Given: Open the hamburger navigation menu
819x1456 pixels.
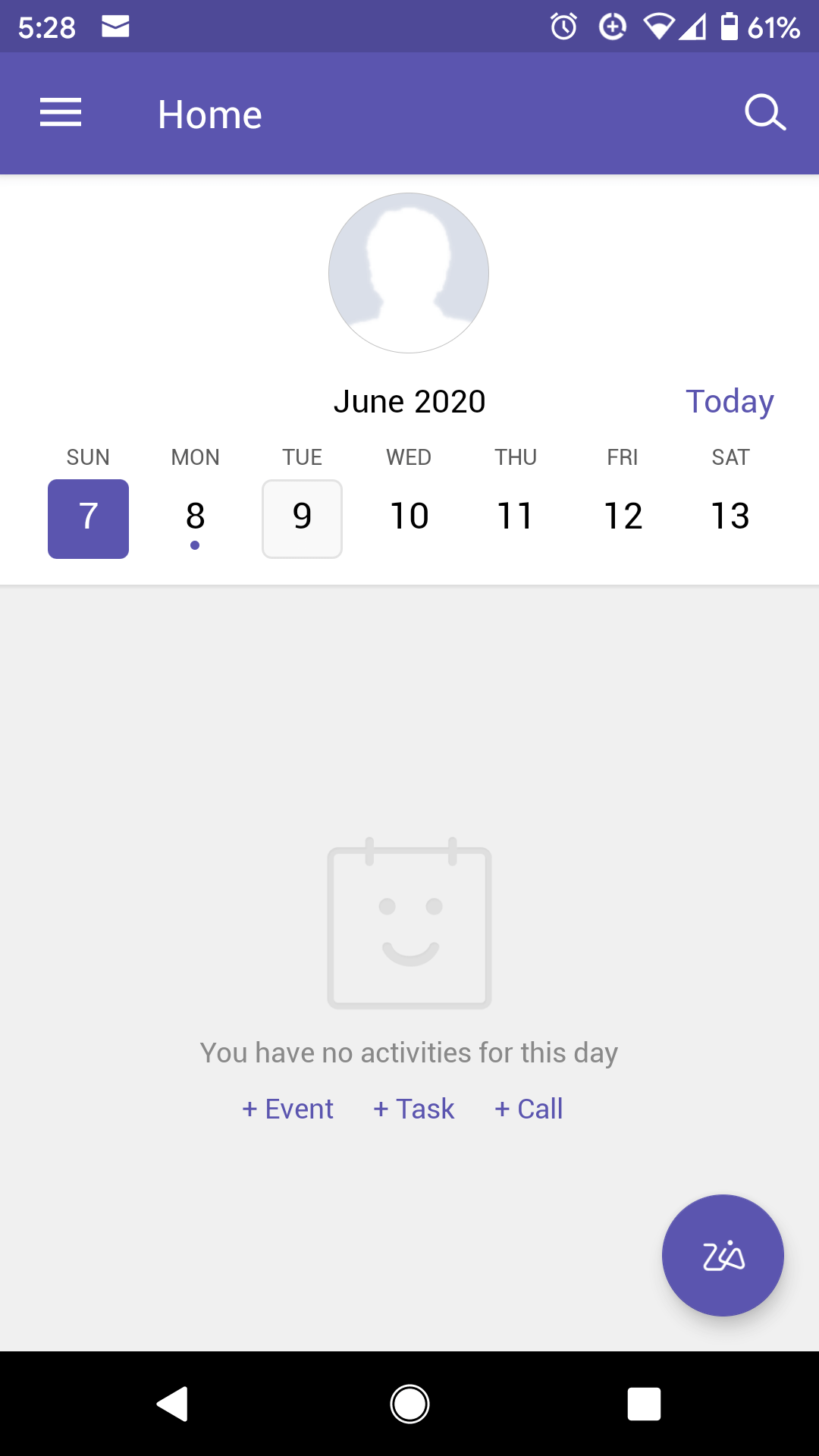Looking at the screenshot, I should click(61, 113).
